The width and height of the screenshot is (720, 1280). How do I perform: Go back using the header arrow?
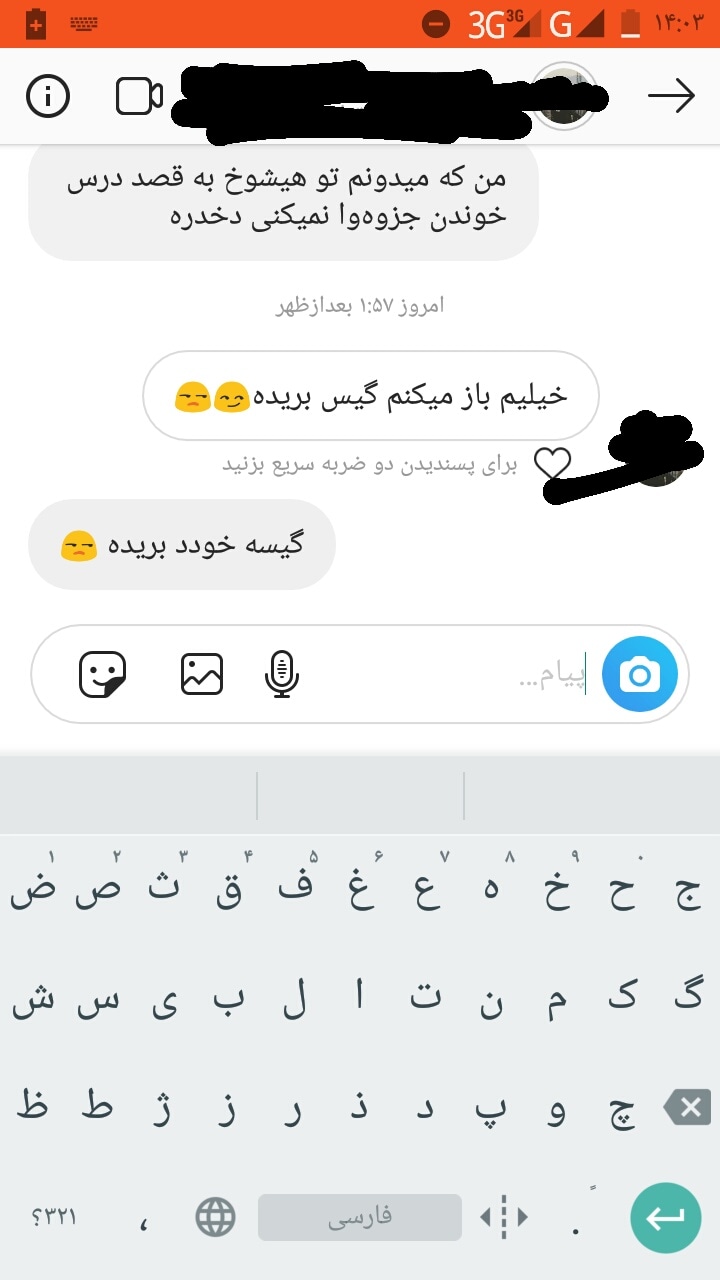(x=671, y=96)
